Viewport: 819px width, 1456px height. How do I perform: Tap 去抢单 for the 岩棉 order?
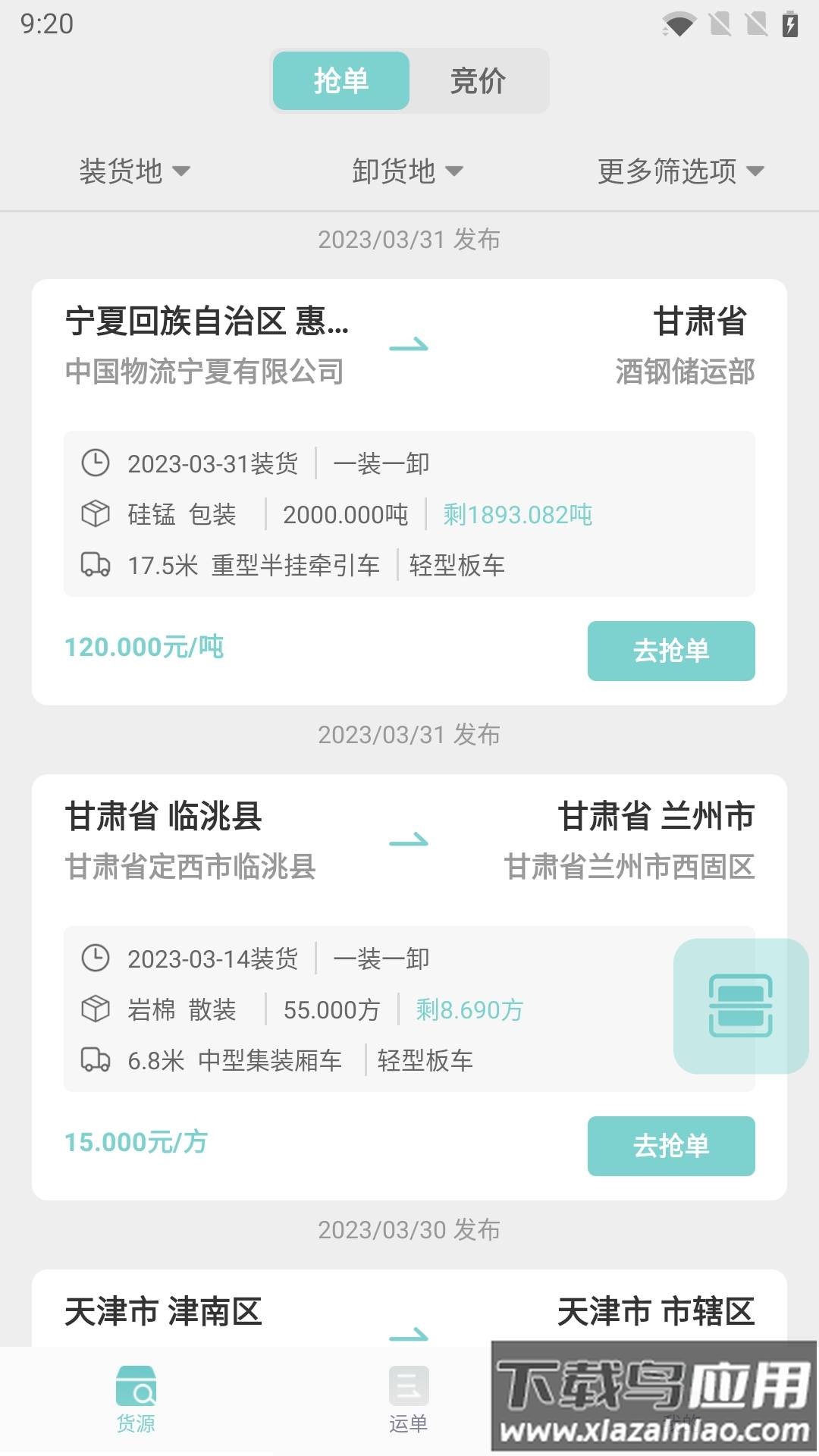point(671,1146)
